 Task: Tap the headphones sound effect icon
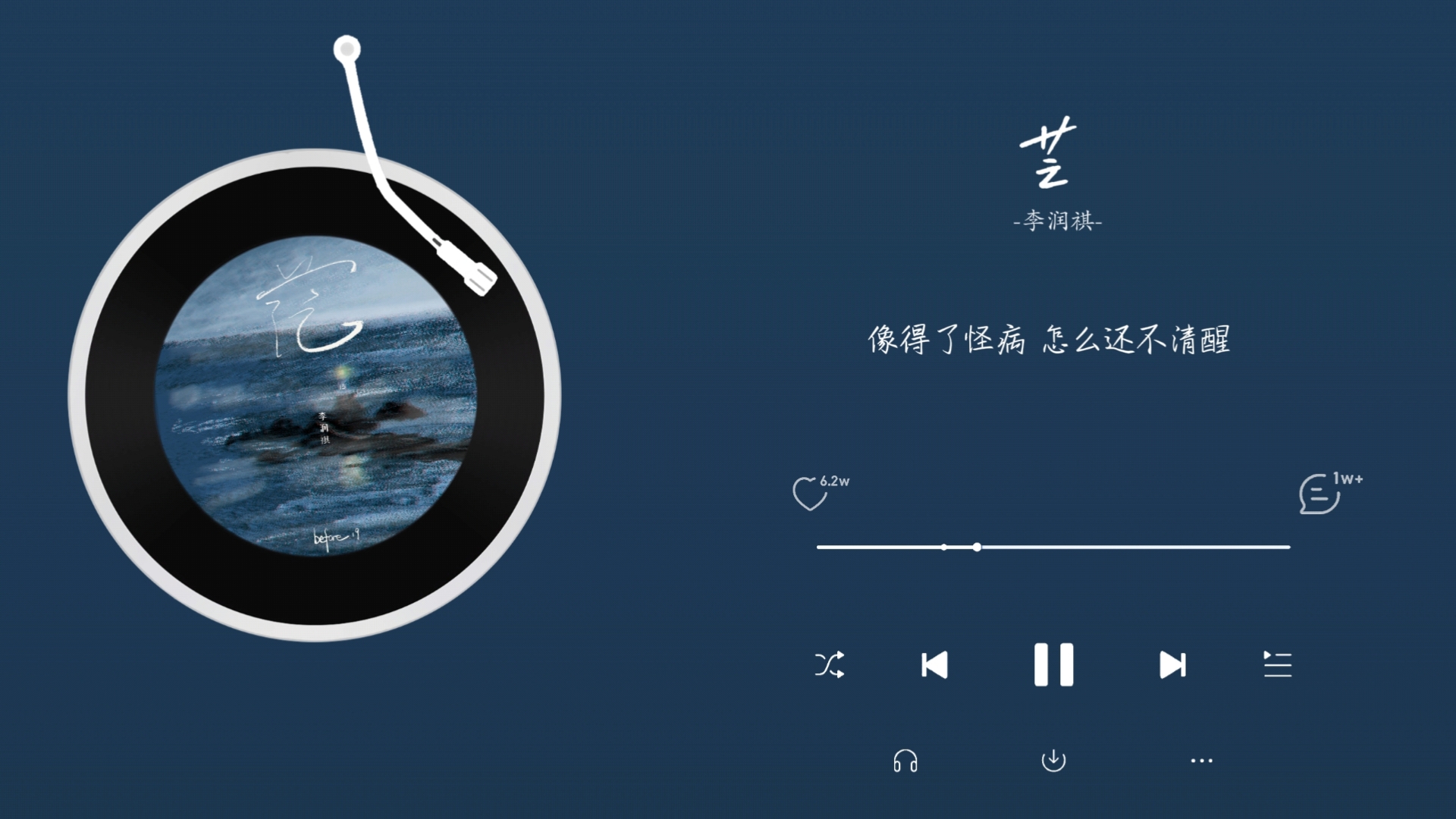905,761
